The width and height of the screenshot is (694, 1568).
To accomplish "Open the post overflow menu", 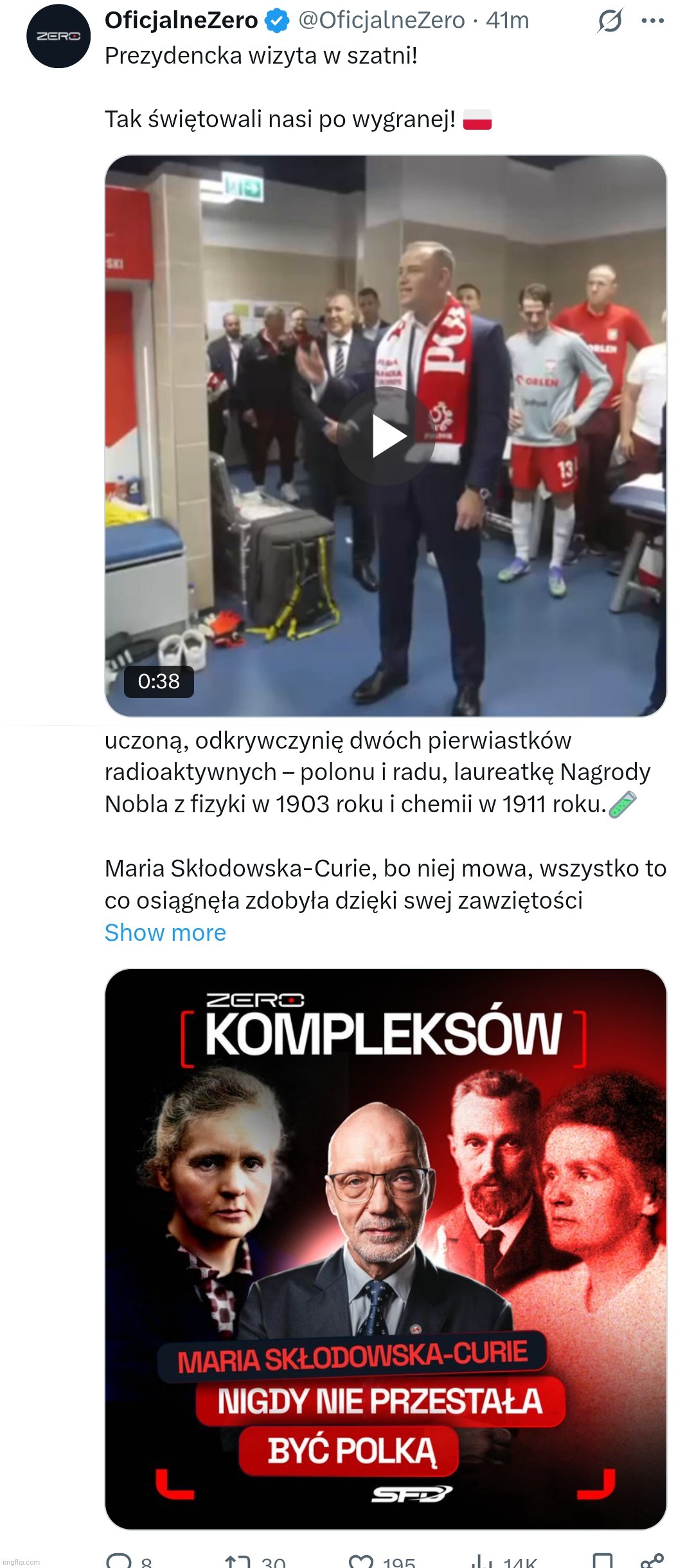I will [652, 21].
